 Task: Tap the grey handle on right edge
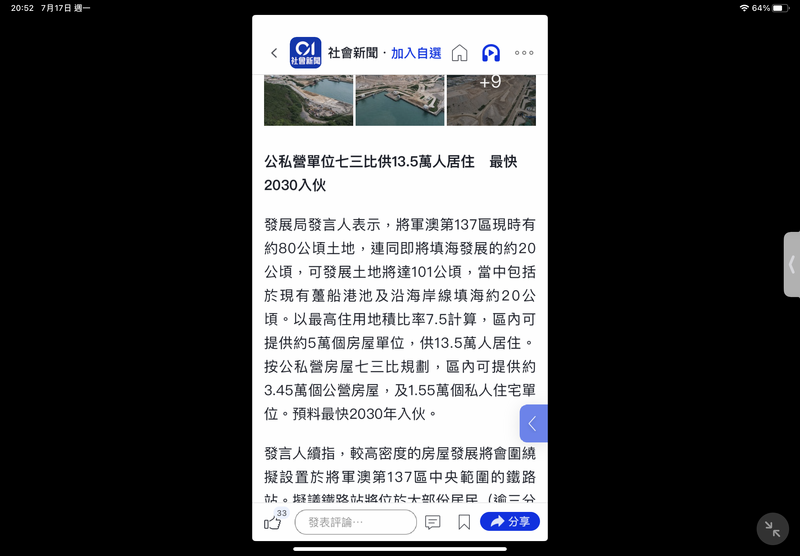792,264
